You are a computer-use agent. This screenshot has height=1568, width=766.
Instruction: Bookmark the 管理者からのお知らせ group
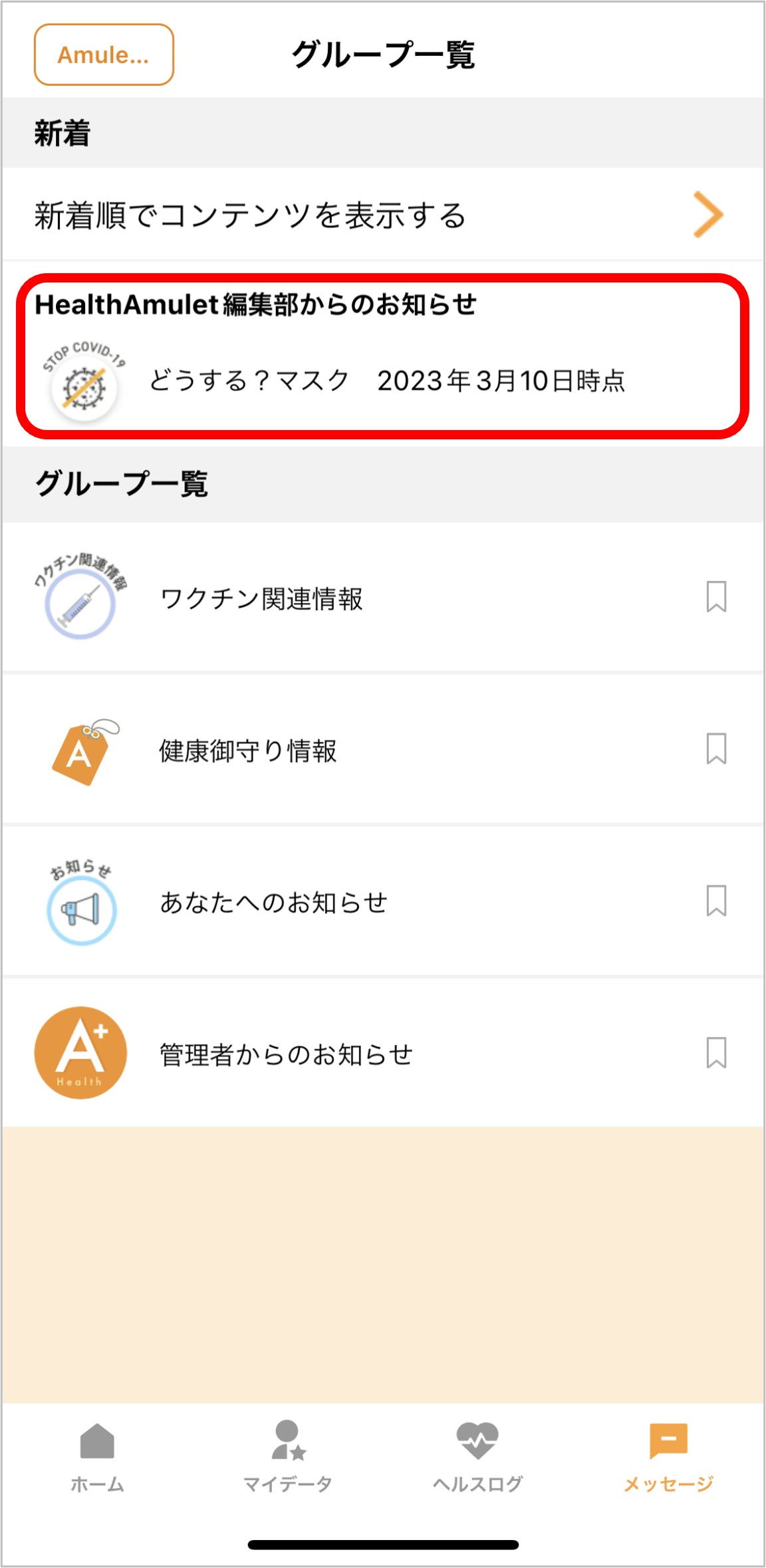tap(716, 1053)
